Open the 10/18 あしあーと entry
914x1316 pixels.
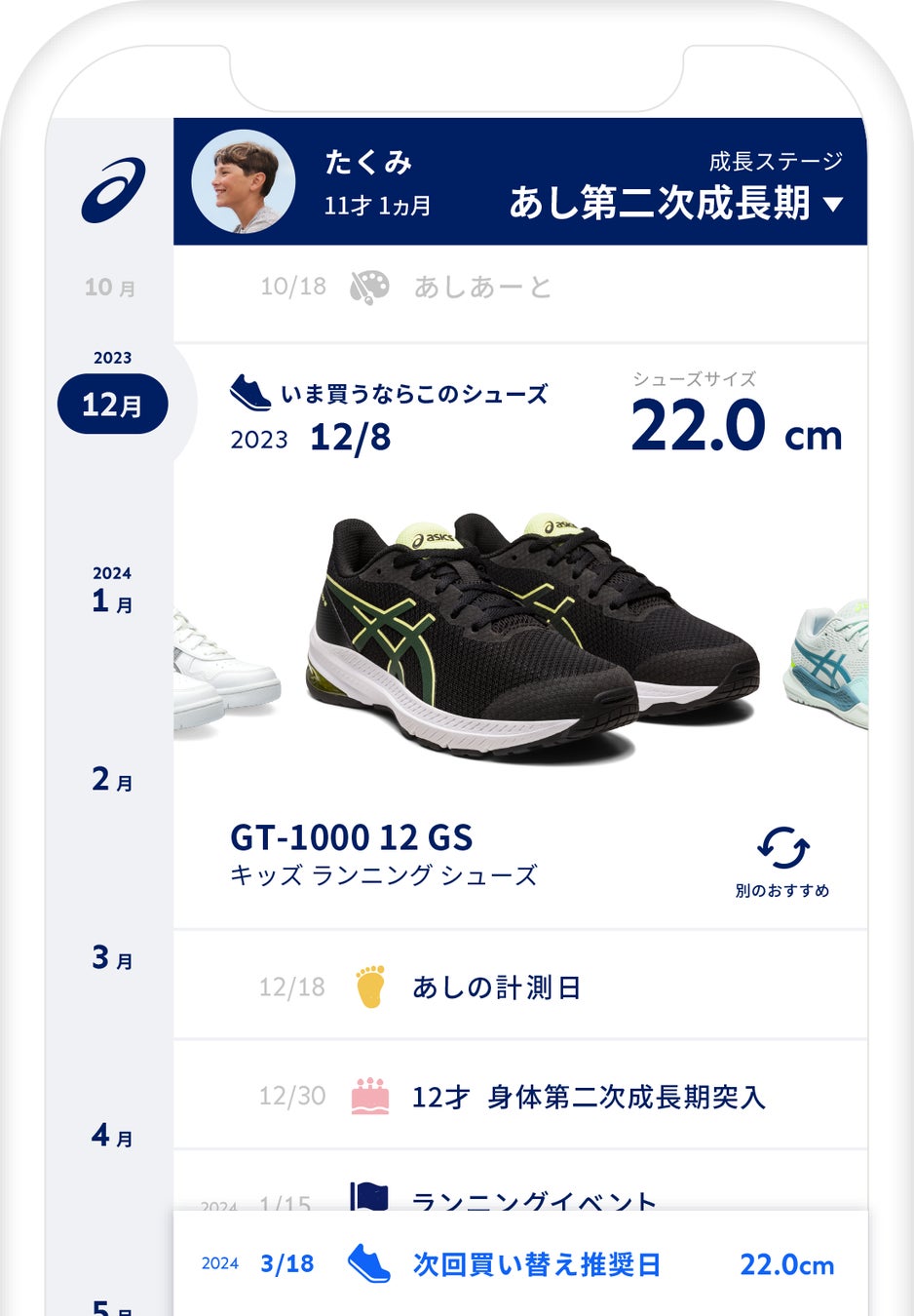point(482,287)
